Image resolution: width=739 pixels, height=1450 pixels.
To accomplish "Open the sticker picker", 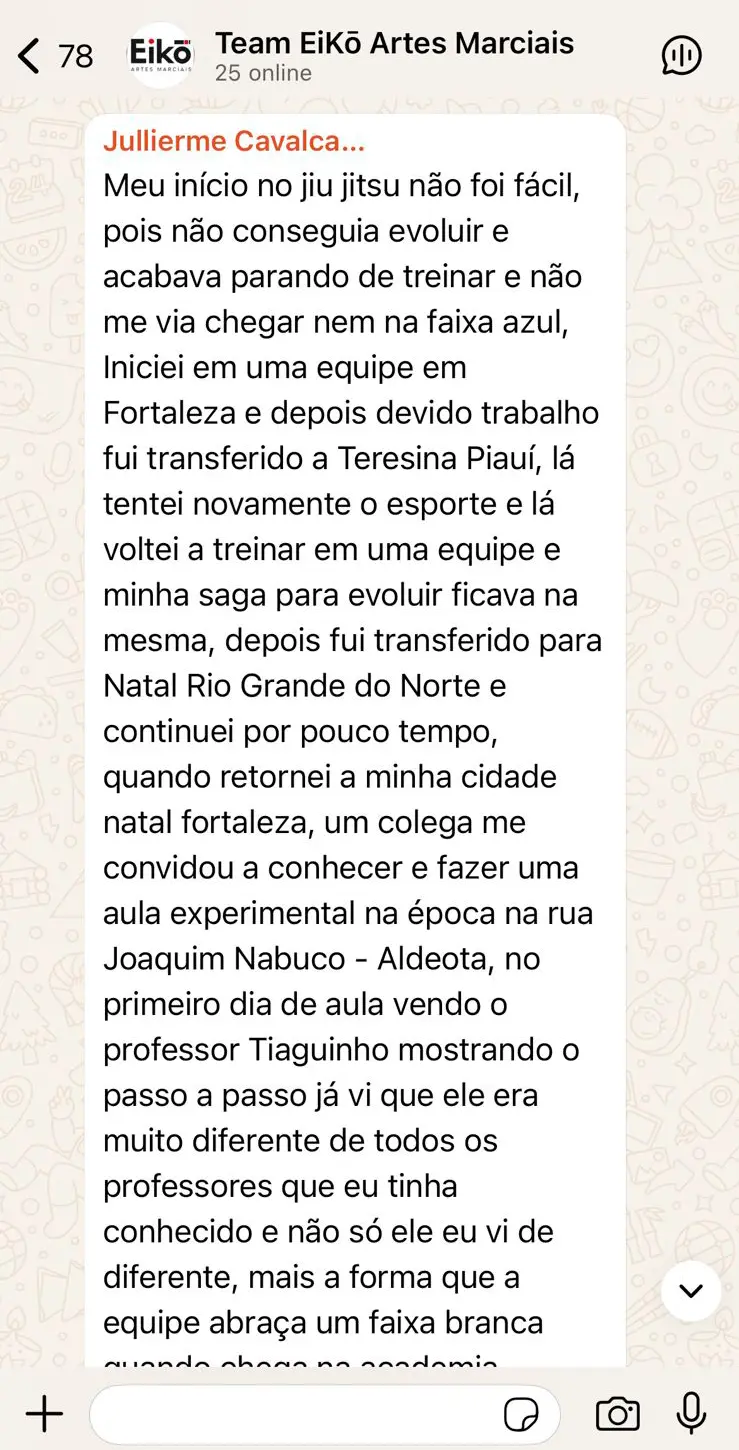I will click(x=521, y=1415).
